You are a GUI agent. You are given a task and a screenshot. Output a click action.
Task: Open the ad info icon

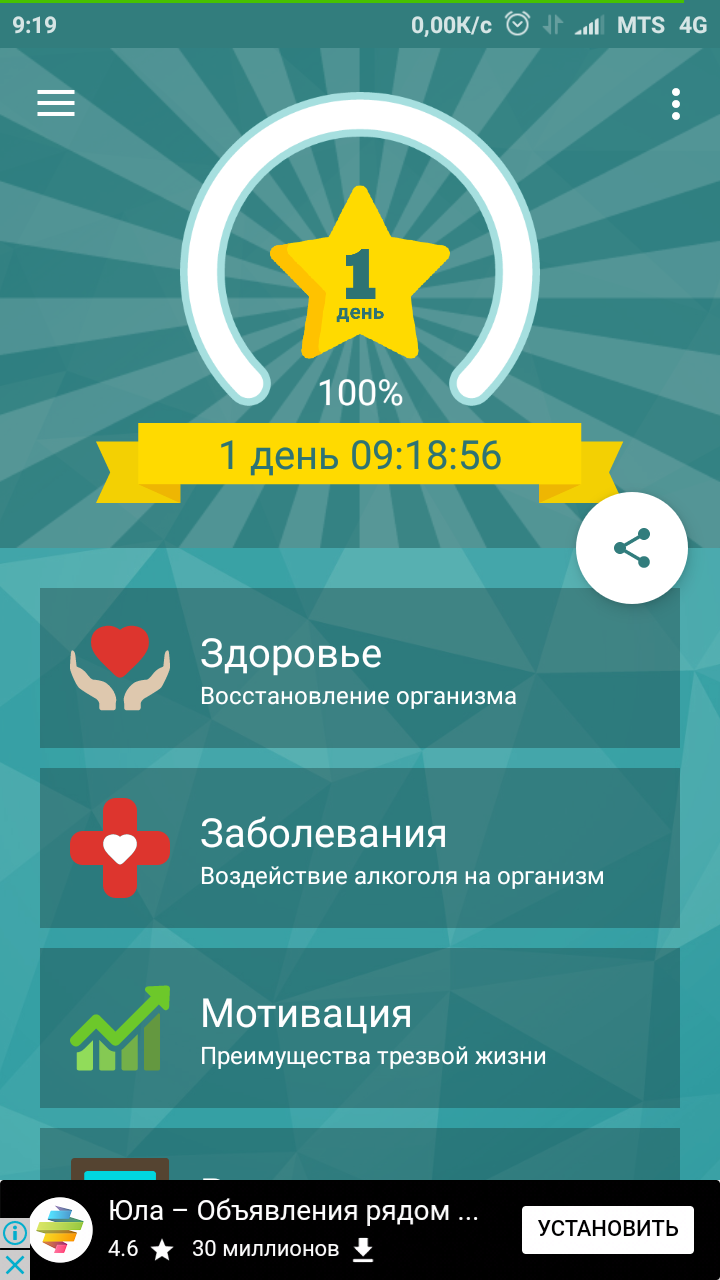click(x=13, y=1232)
